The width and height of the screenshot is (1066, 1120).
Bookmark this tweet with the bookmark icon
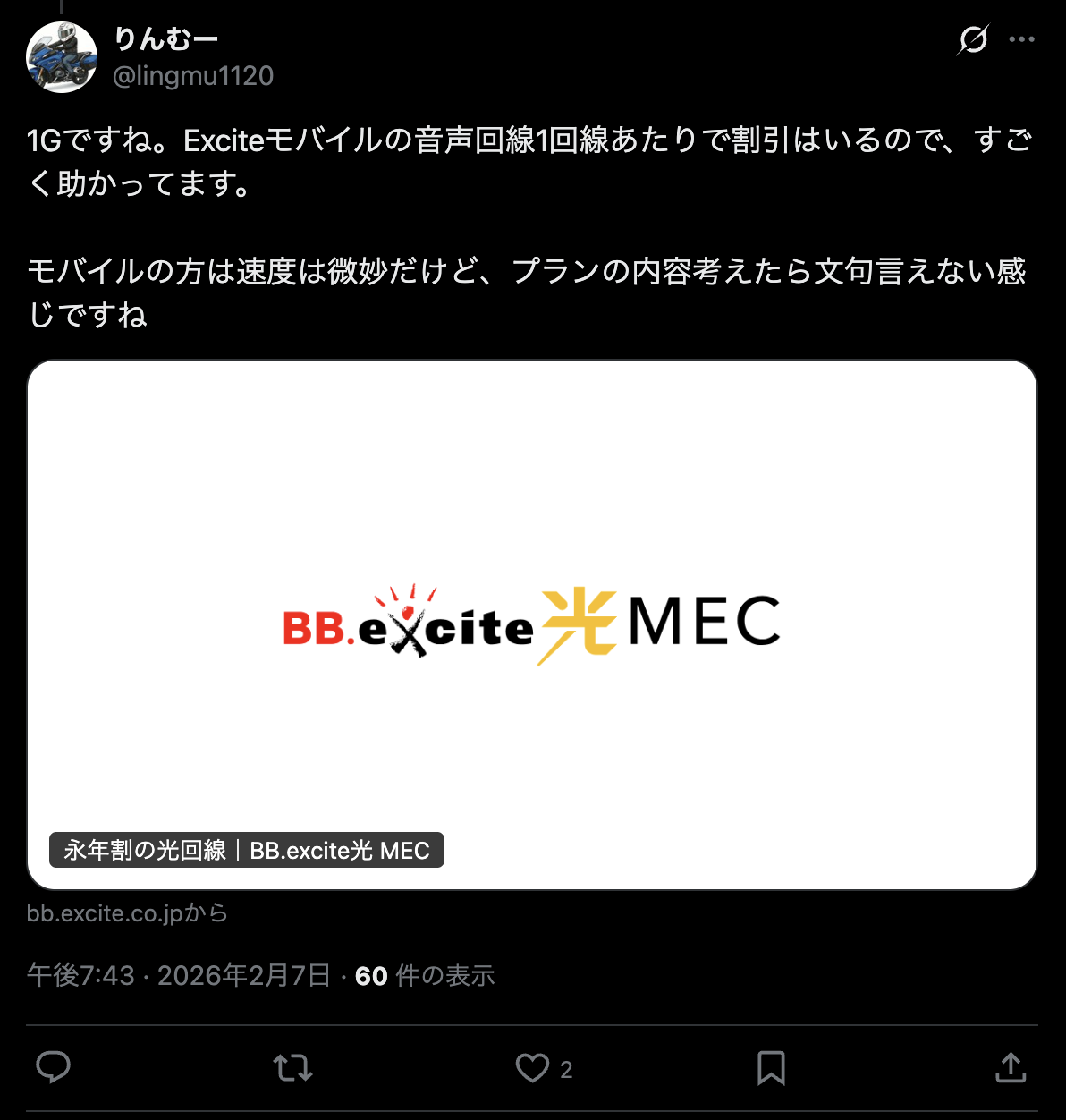pyautogui.click(x=771, y=1068)
